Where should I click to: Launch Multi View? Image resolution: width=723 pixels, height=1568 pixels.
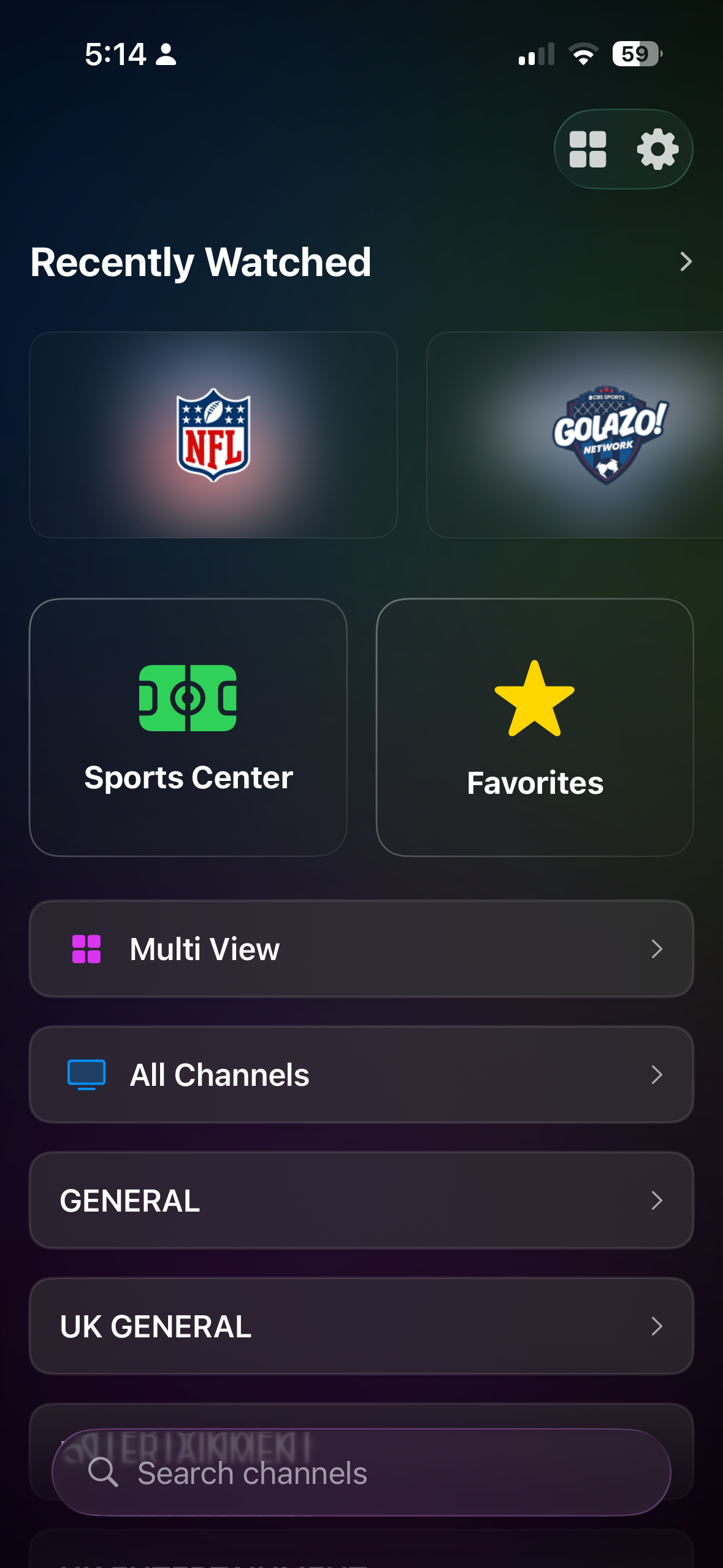pos(361,949)
